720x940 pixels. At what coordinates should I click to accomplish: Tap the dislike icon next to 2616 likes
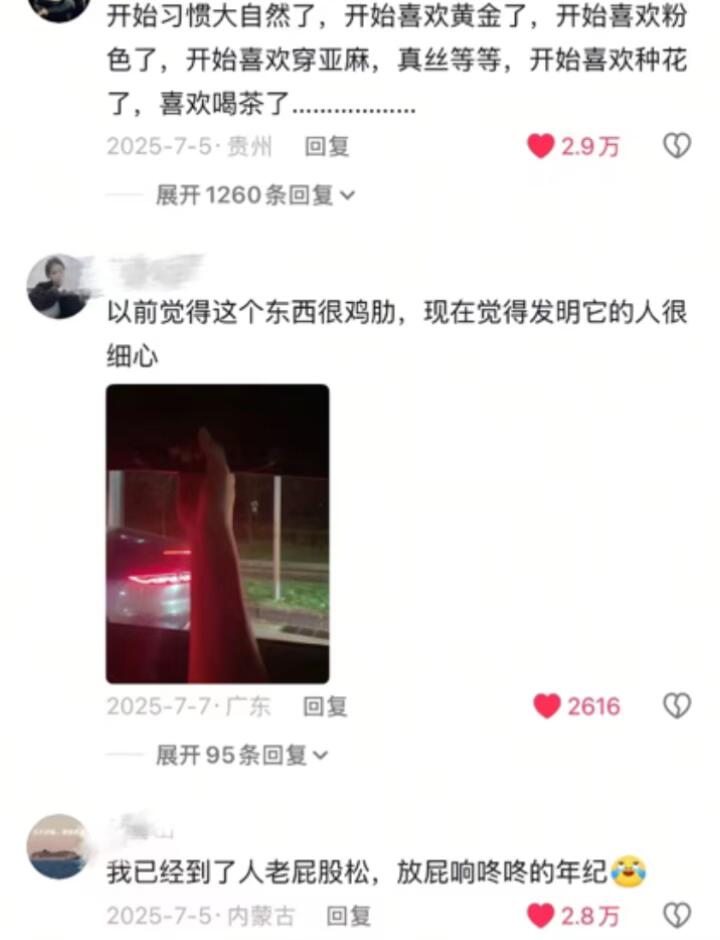(x=675, y=706)
